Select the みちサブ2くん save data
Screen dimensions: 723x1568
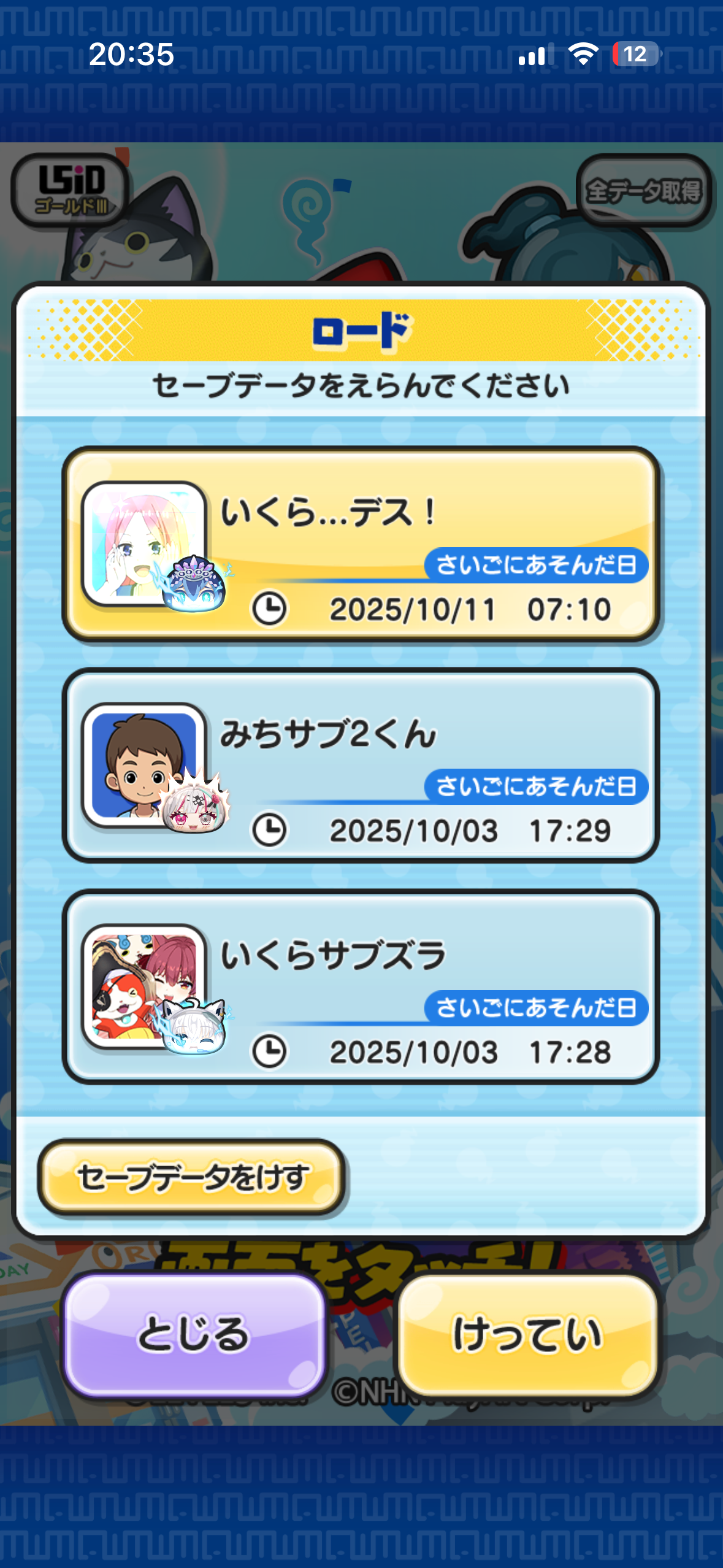click(361, 765)
